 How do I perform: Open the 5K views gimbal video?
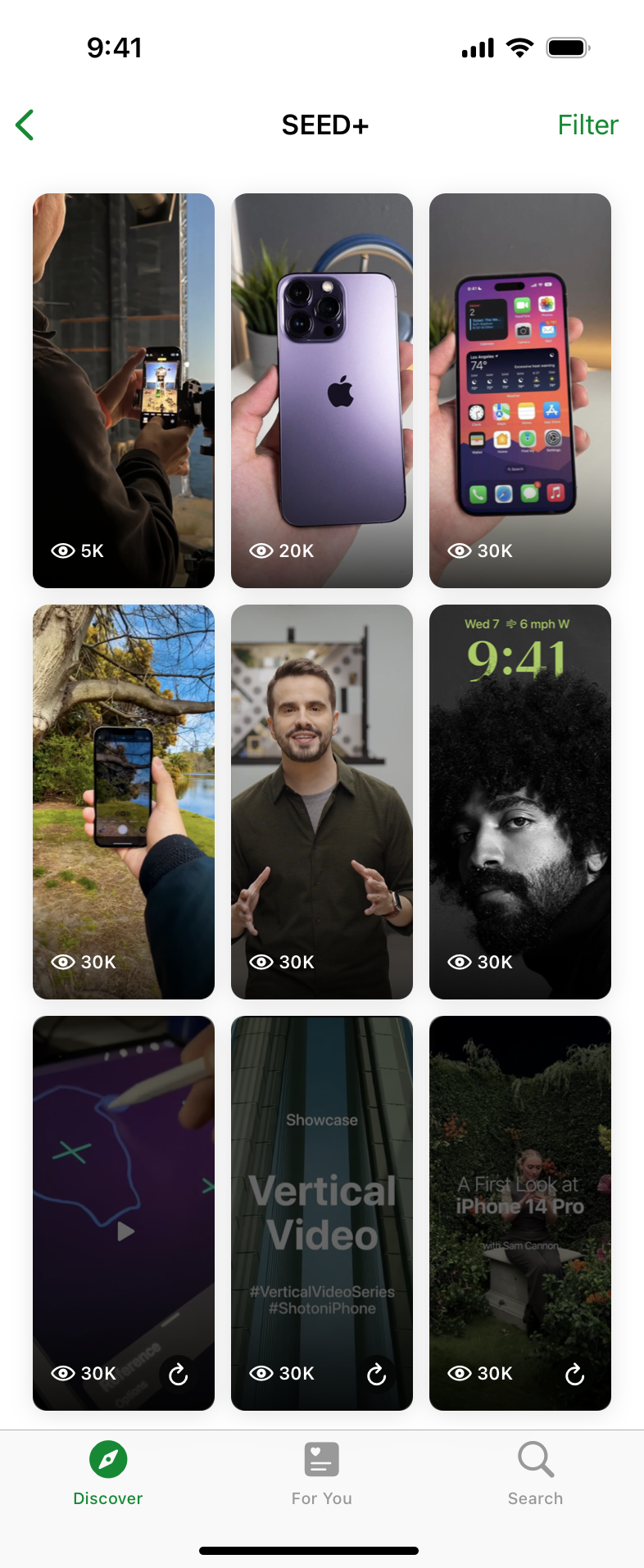click(123, 390)
